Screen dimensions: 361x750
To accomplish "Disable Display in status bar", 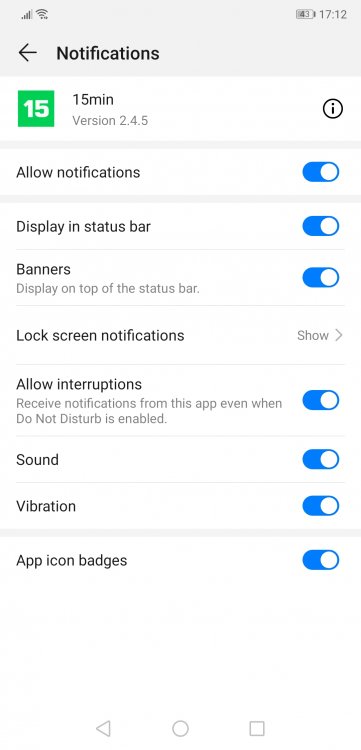I will pyautogui.click(x=321, y=226).
